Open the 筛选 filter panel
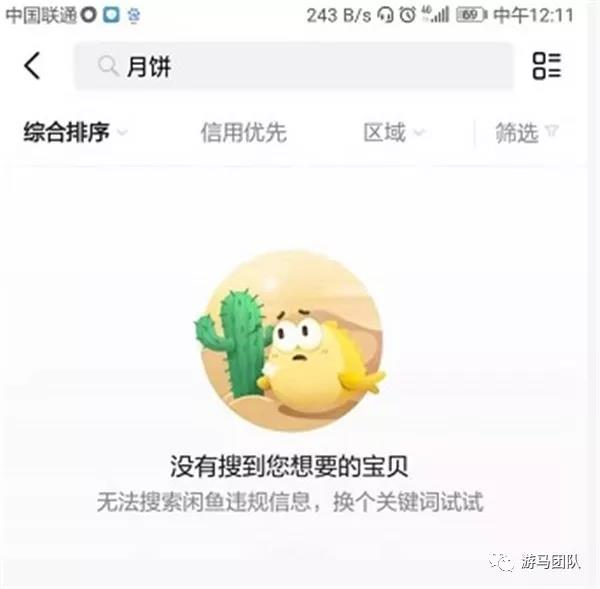Image resolution: width=600 pixels, height=589 pixels. pos(526,133)
